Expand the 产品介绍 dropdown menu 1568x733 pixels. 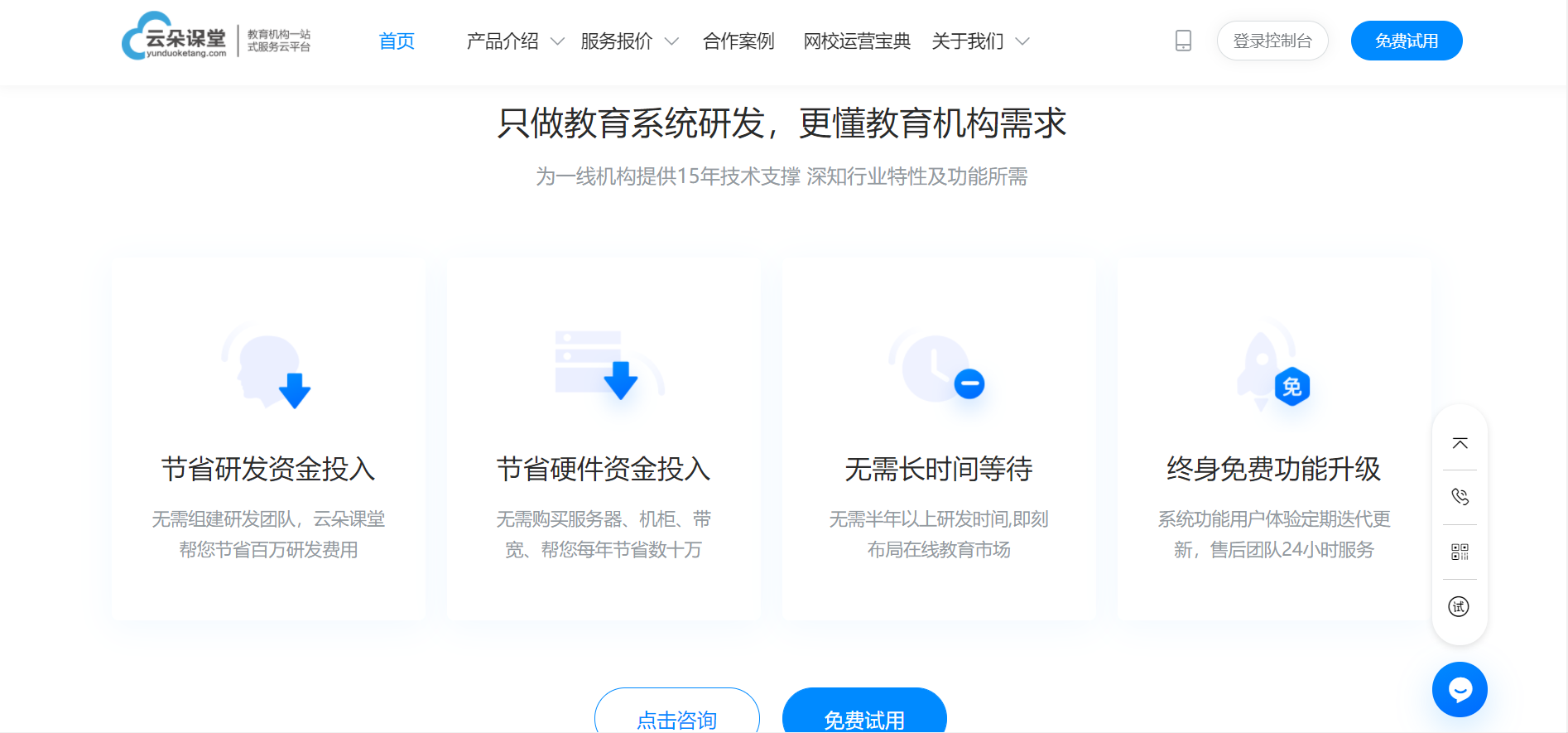(x=514, y=41)
